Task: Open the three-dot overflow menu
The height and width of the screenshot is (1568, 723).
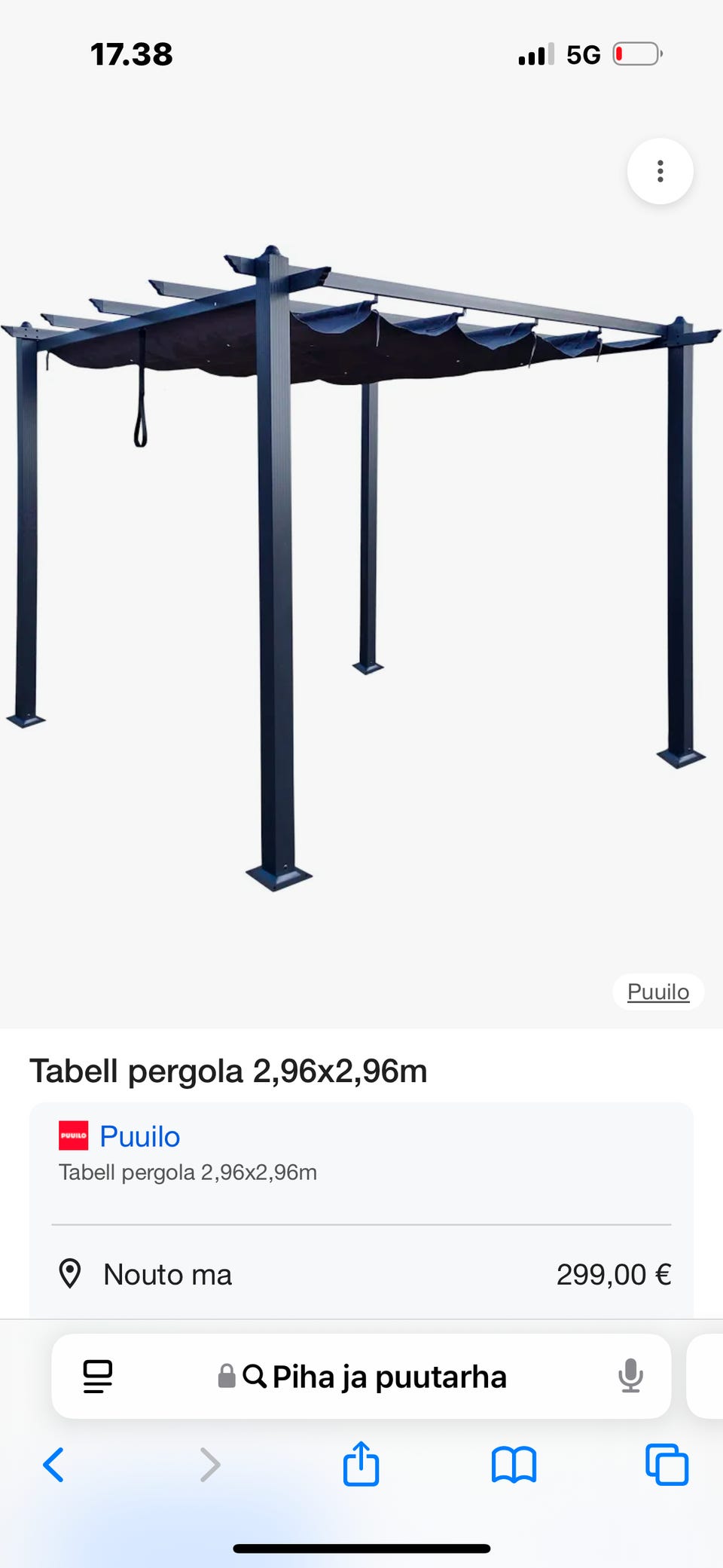Action: pyautogui.click(x=660, y=171)
